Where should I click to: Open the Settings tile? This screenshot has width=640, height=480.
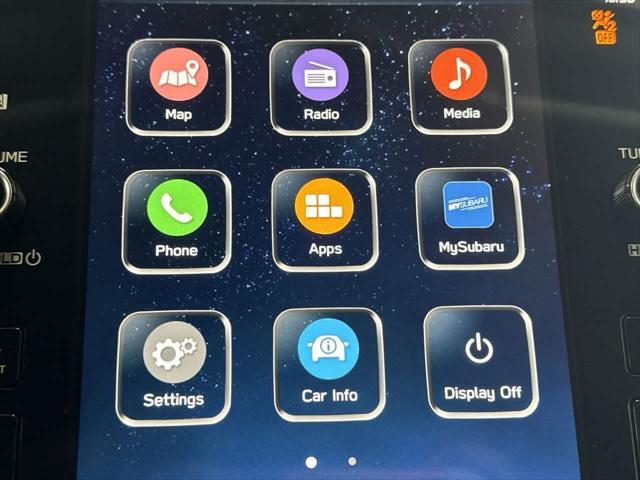(174, 366)
